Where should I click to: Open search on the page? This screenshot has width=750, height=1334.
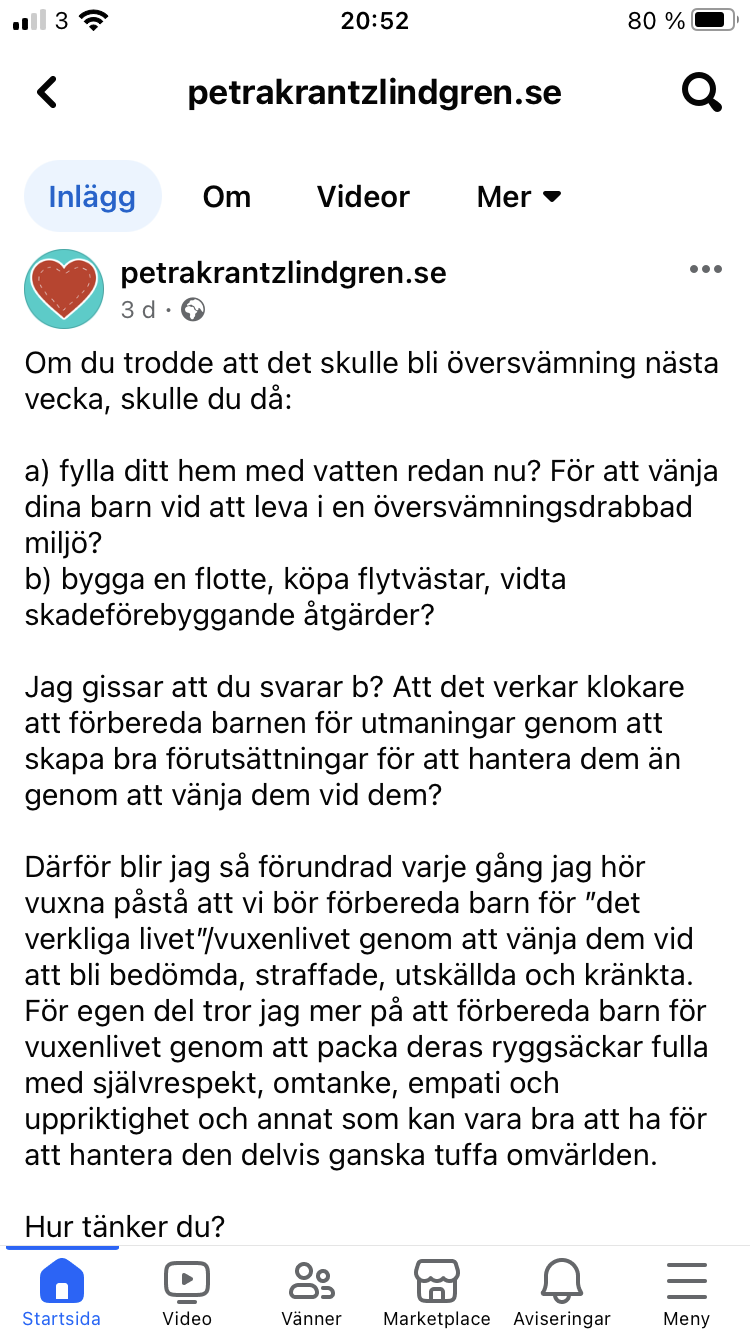point(701,93)
